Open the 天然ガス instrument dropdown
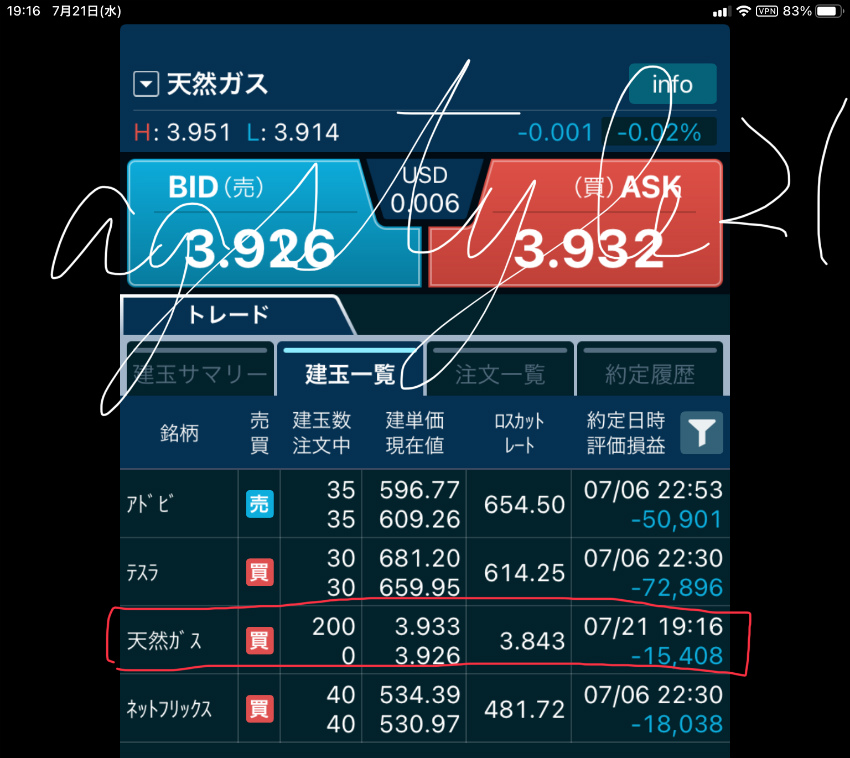Viewport: 850px width, 758px height. 146,84
